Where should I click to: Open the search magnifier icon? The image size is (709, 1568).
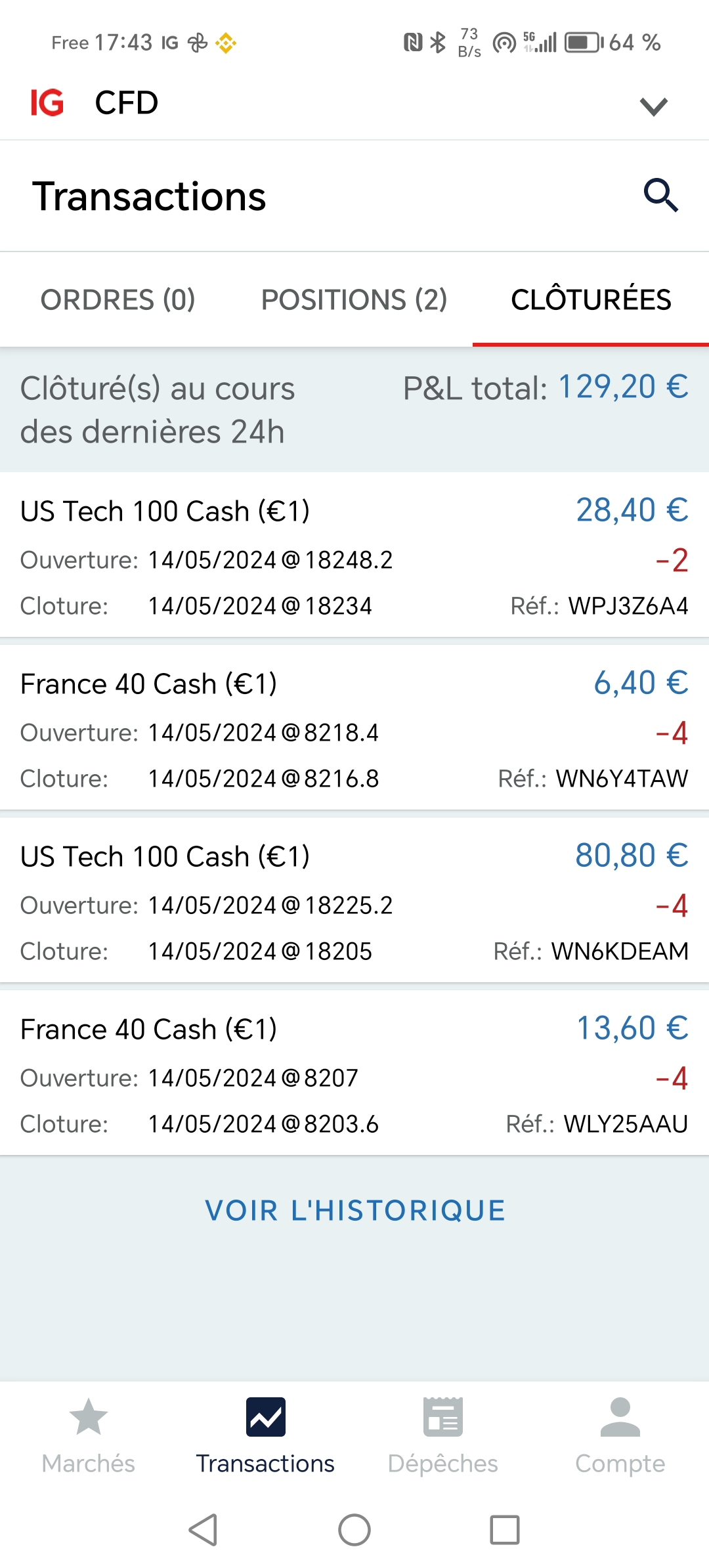click(660, 196)
